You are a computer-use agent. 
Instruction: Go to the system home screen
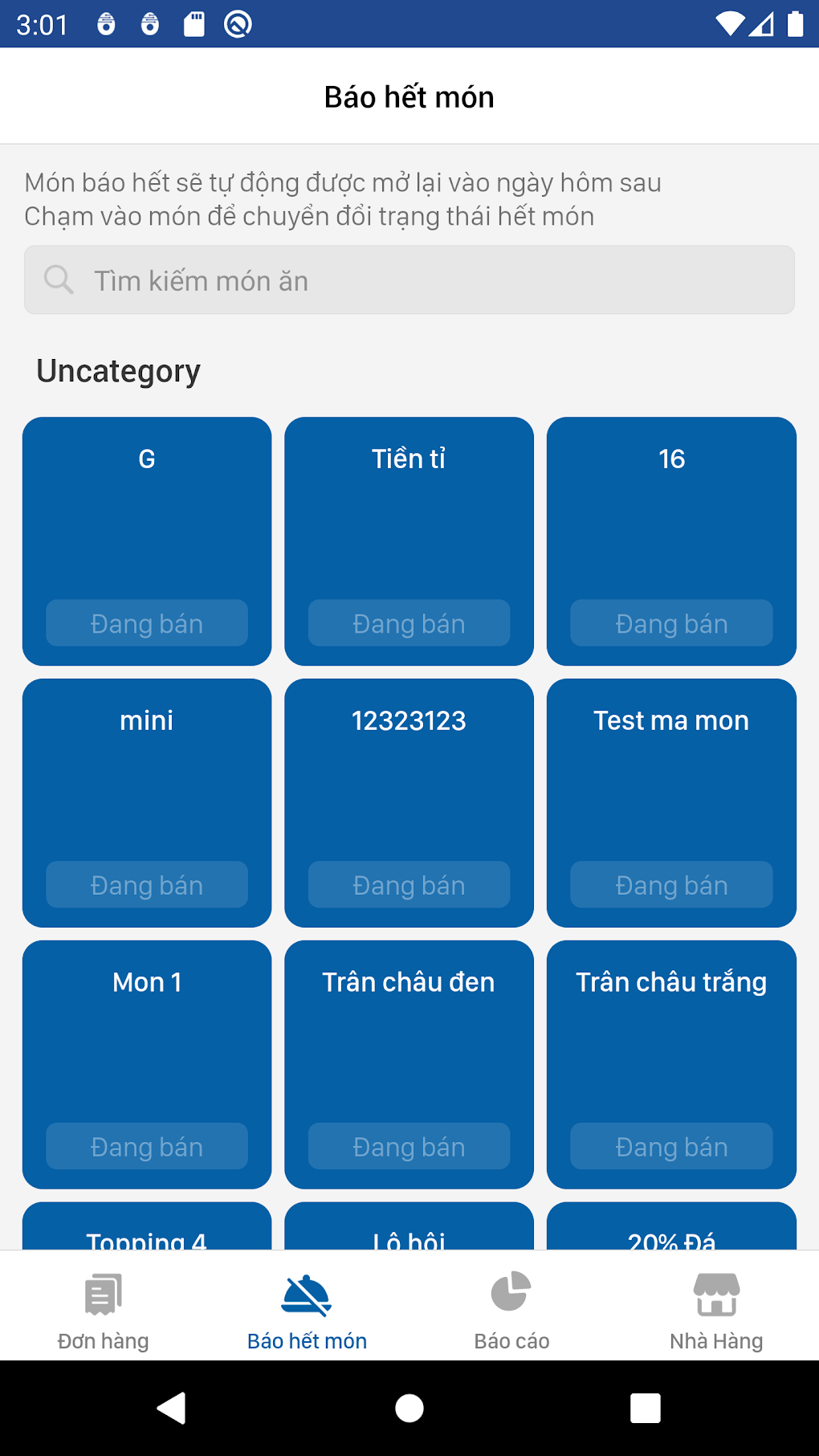pos(409,1408)
